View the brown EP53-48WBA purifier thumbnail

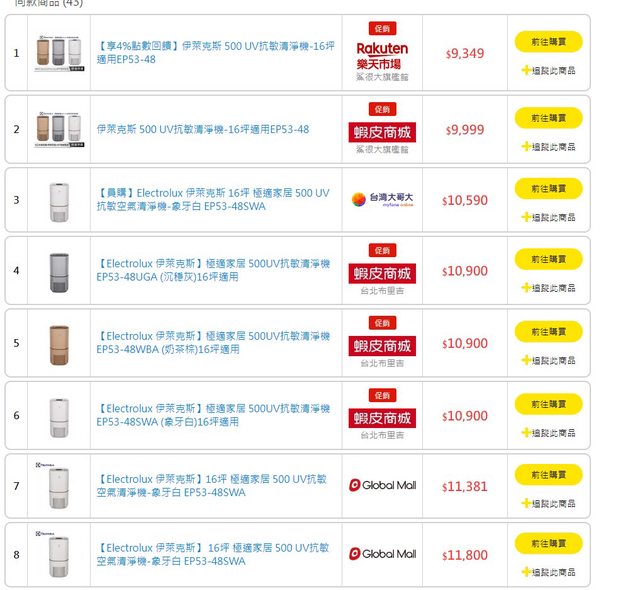point(59,343)
